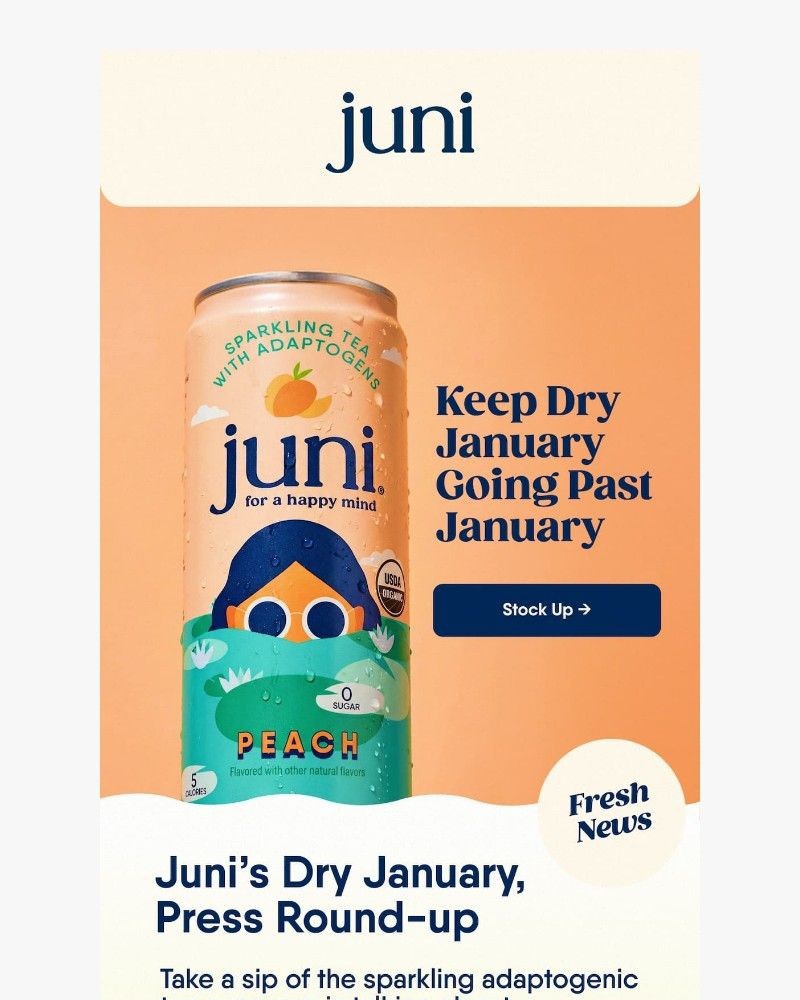Click the 'Sparkling Tea with Adaptogens' arc text
The width and height of the screenshot is (800, 1000).
click(x=293, y=341)
